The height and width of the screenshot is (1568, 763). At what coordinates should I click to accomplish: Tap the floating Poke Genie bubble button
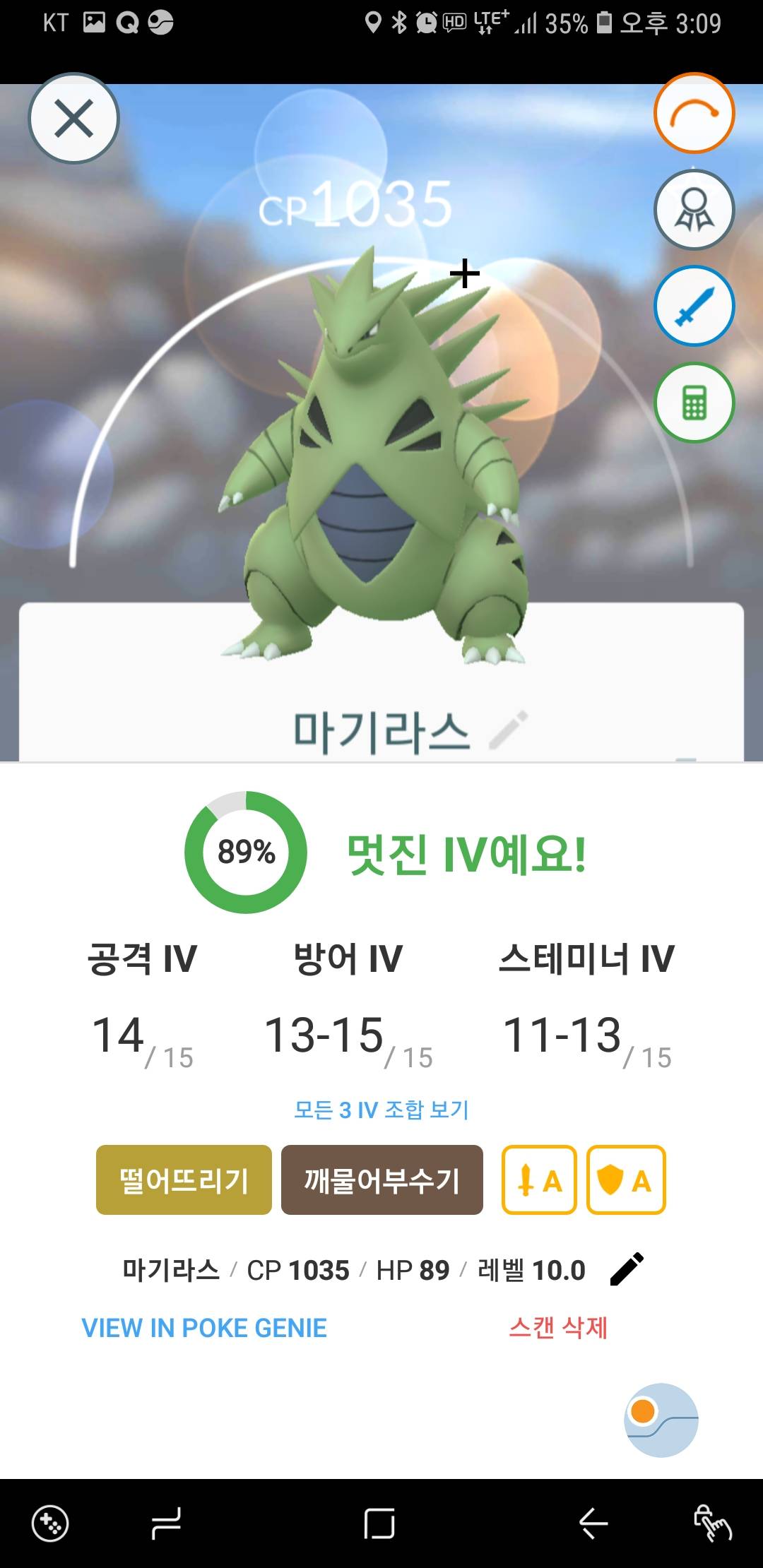click(661, 1420)
